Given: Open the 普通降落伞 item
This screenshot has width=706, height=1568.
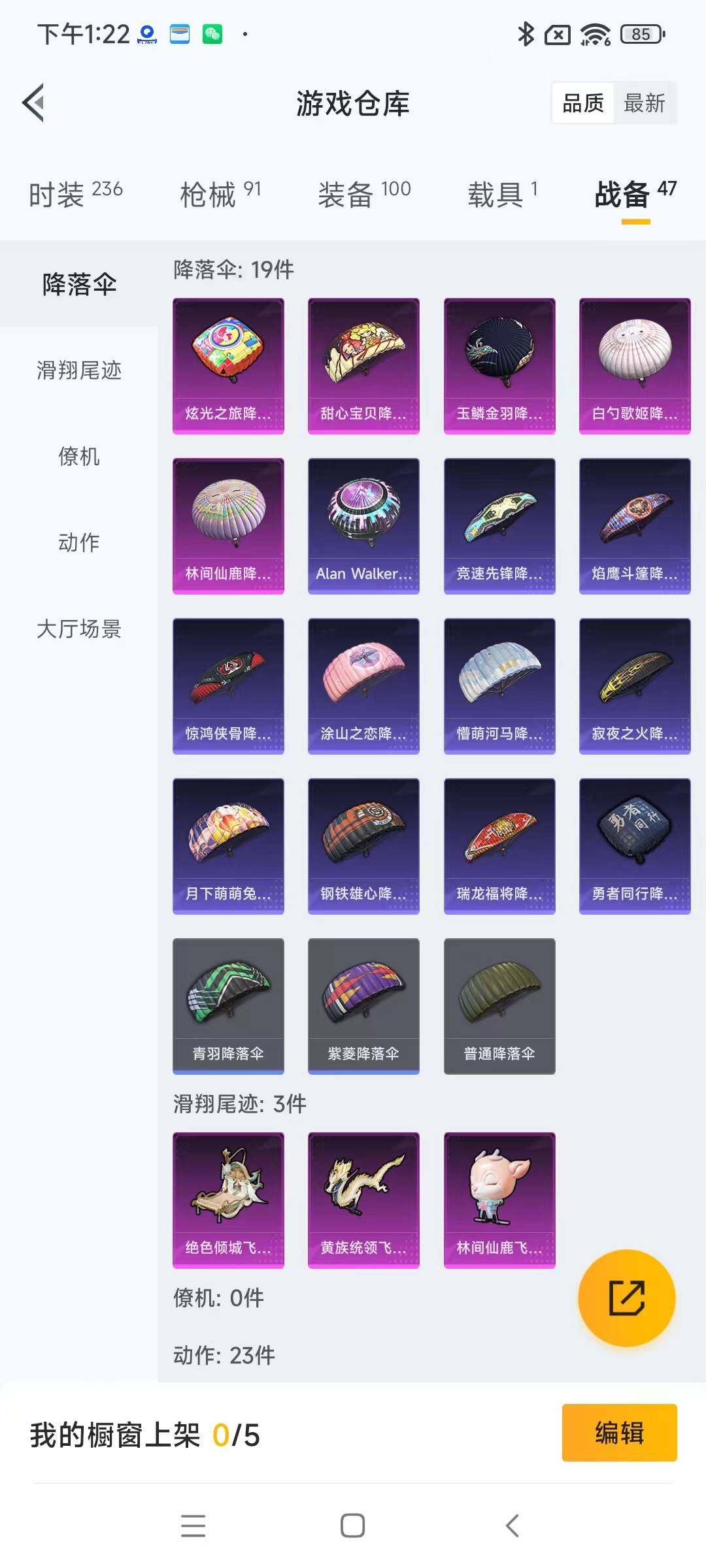Looking at the screenshot, I should click(x=499, y=1006).
